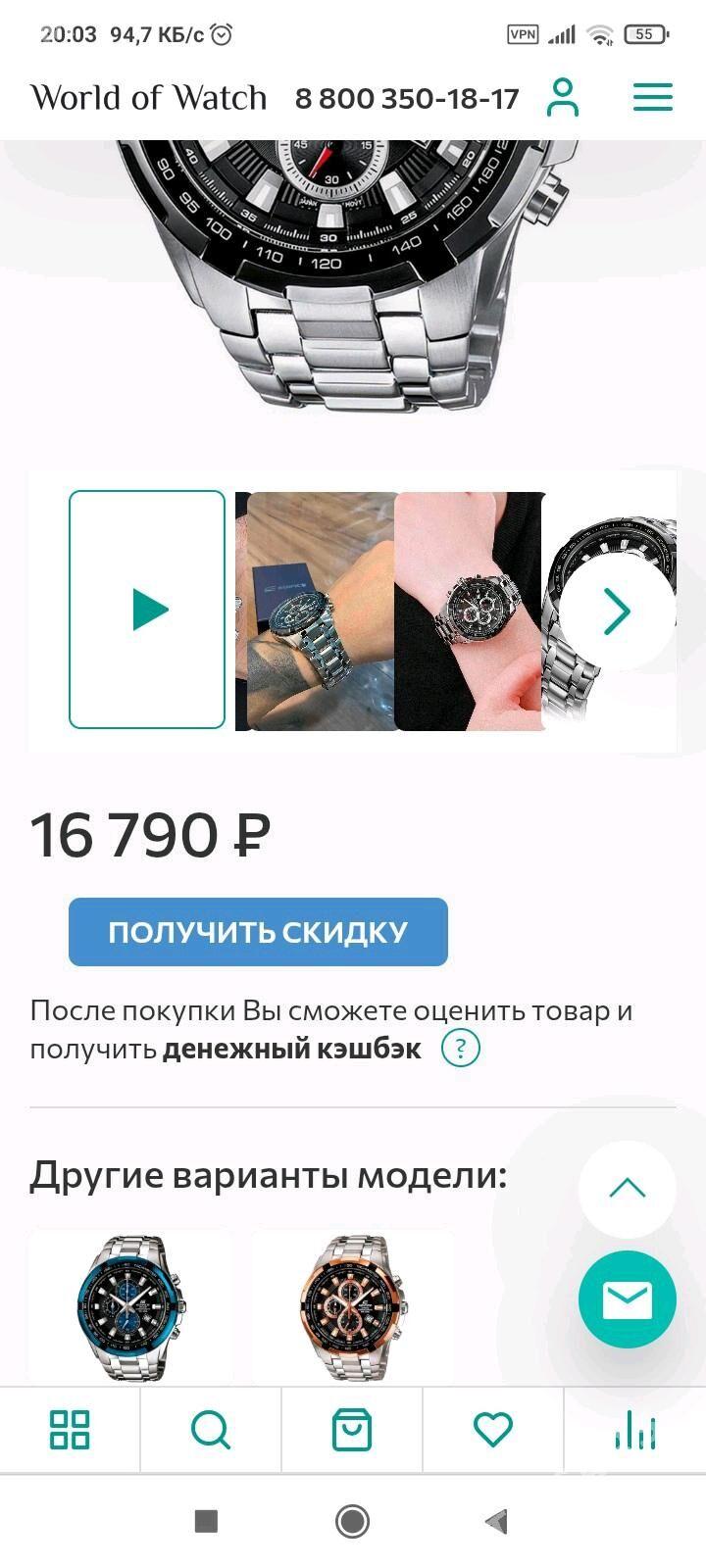Show next gallery thumbnails with the arrow
This screenshot has height=1568, width=706.
617,612
